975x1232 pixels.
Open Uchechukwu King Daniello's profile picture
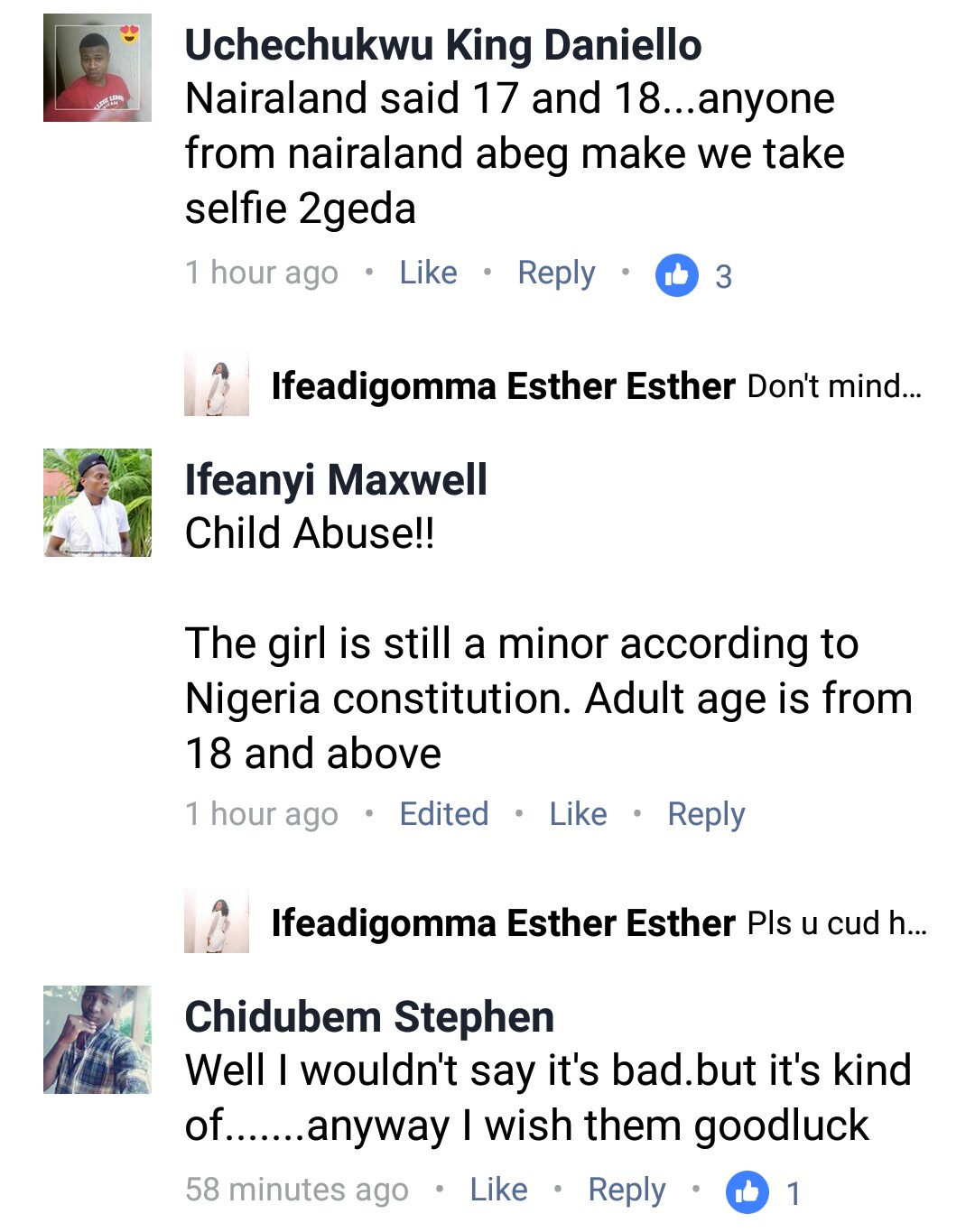pyautogui.click(x=97, y=69)
